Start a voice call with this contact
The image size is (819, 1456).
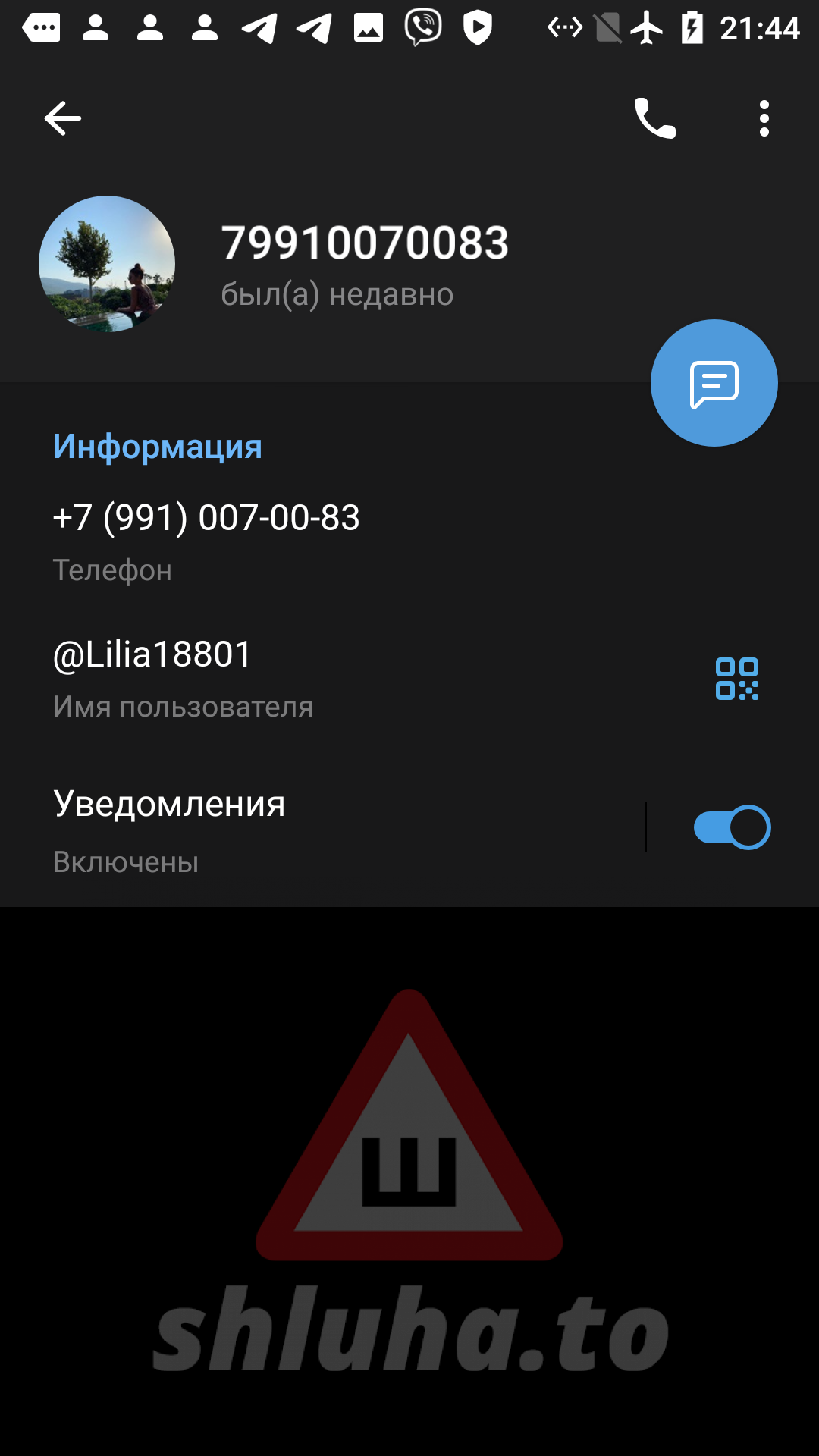pos(655,118)
